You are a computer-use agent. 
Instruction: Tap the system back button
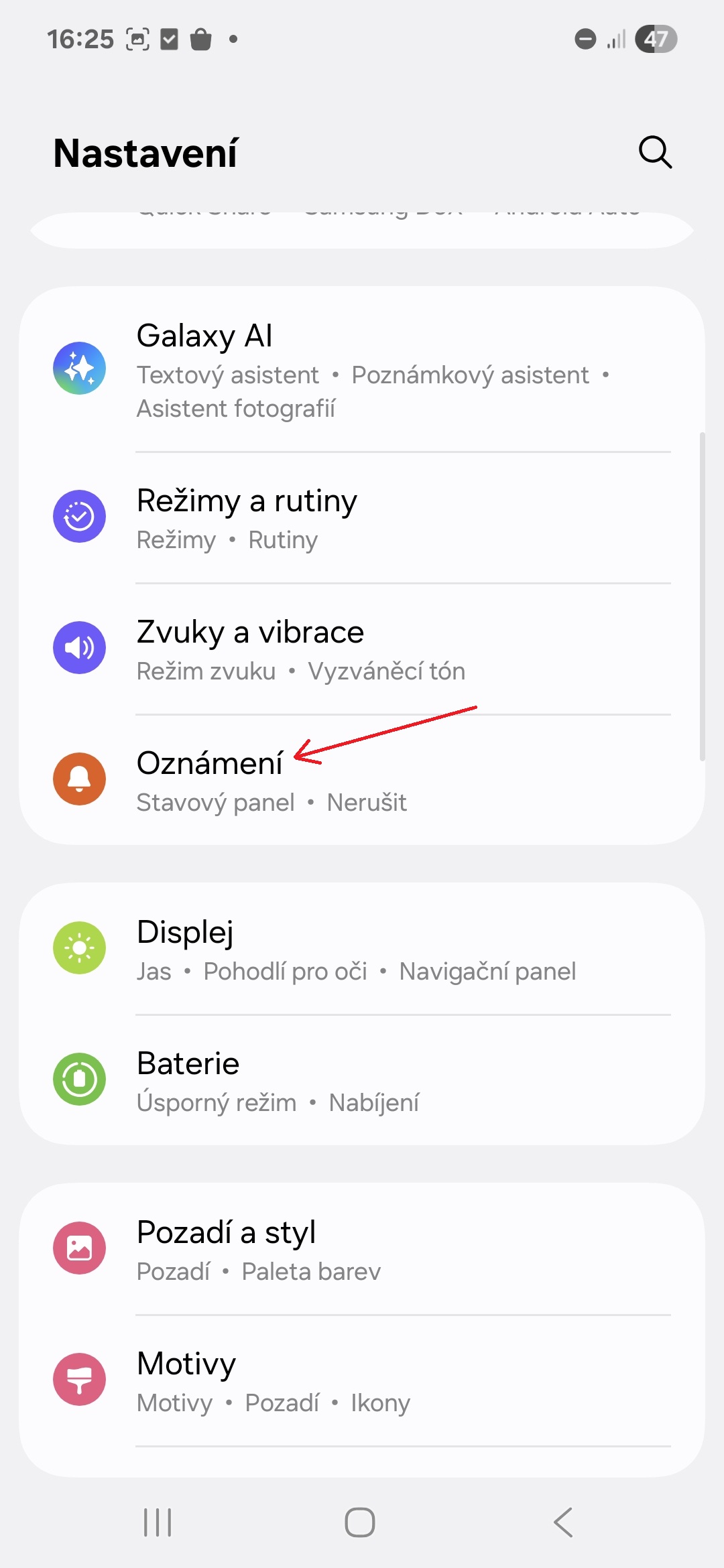click(564, 1522)
